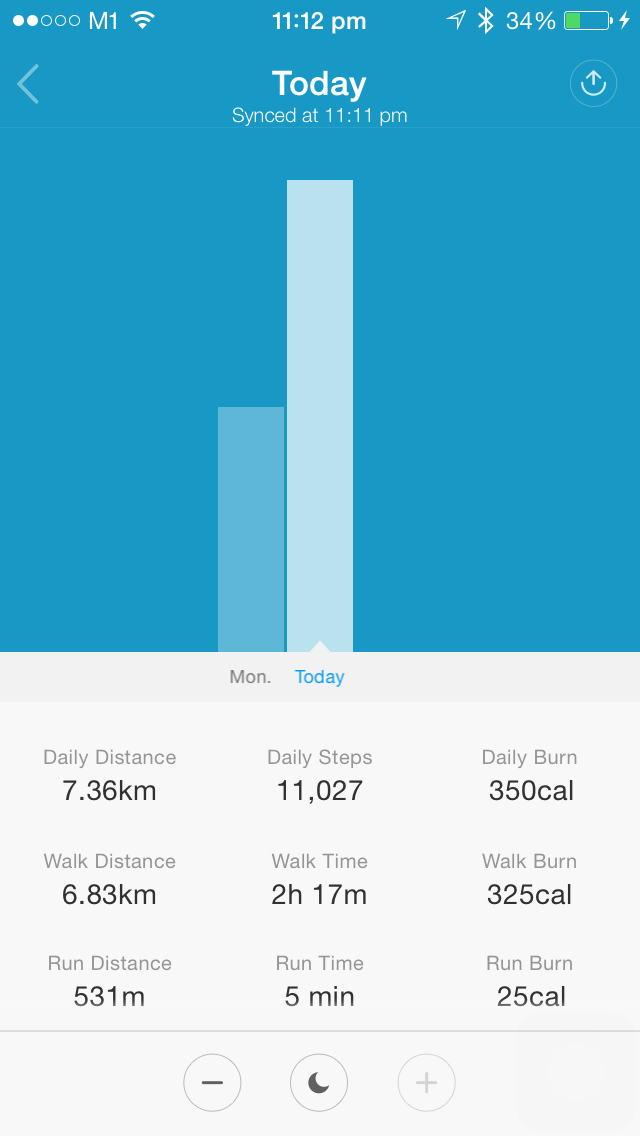Image resolution: width=640 pixels, height=1136 pixels.
Task: Select Monday's bar in the chart
Action: (250, 528)
